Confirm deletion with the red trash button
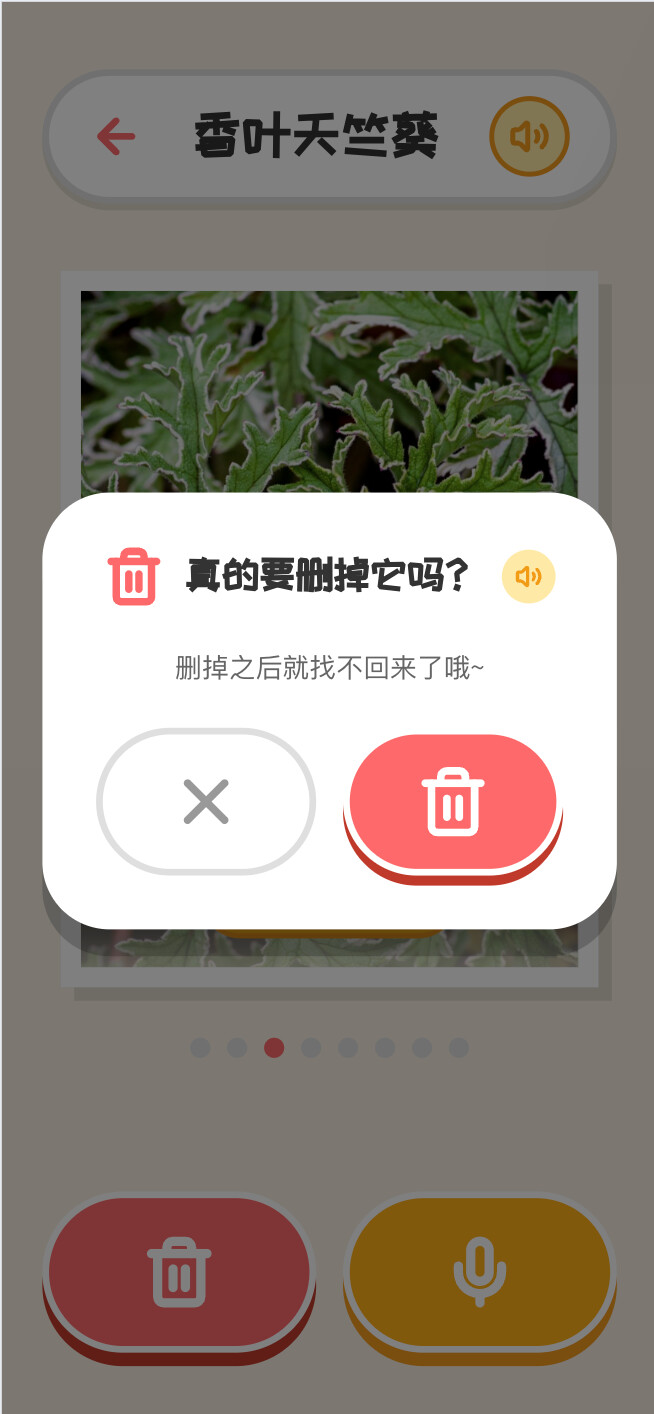The width and height of the screenshot is (654, 1414). pyautogui.click(x=453, y=803)
